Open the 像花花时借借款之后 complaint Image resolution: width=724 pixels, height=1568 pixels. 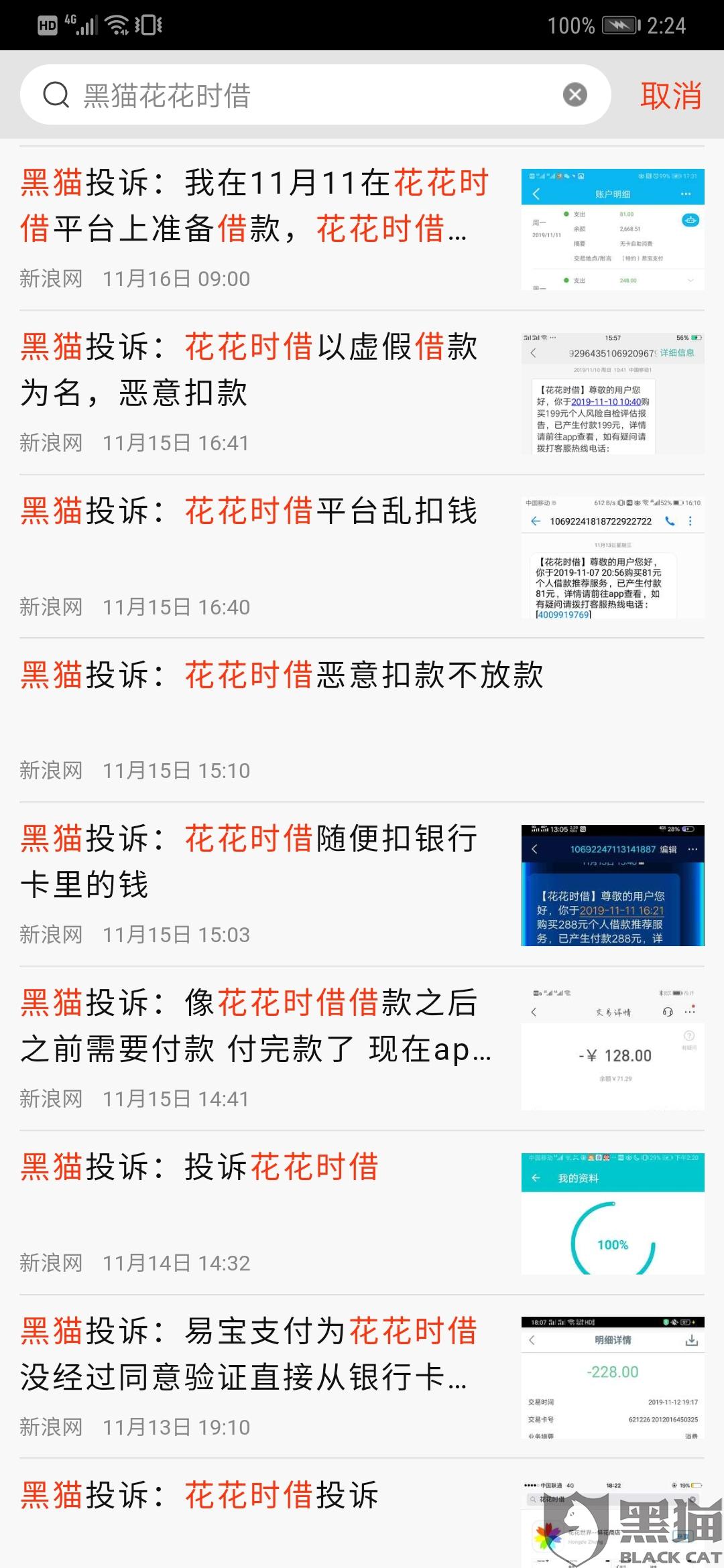[x=255, y=1026]
